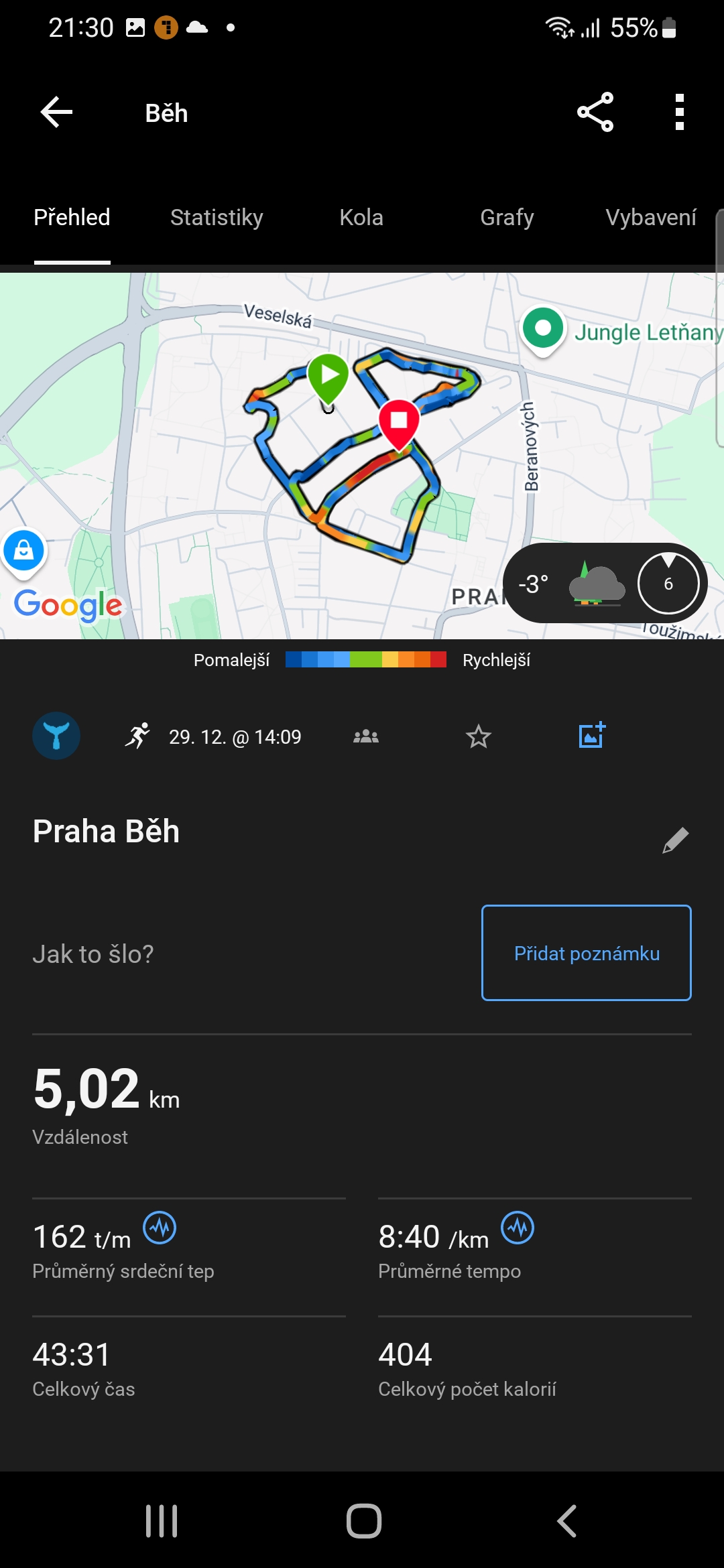View the Grafy tab

coord(507,218)
